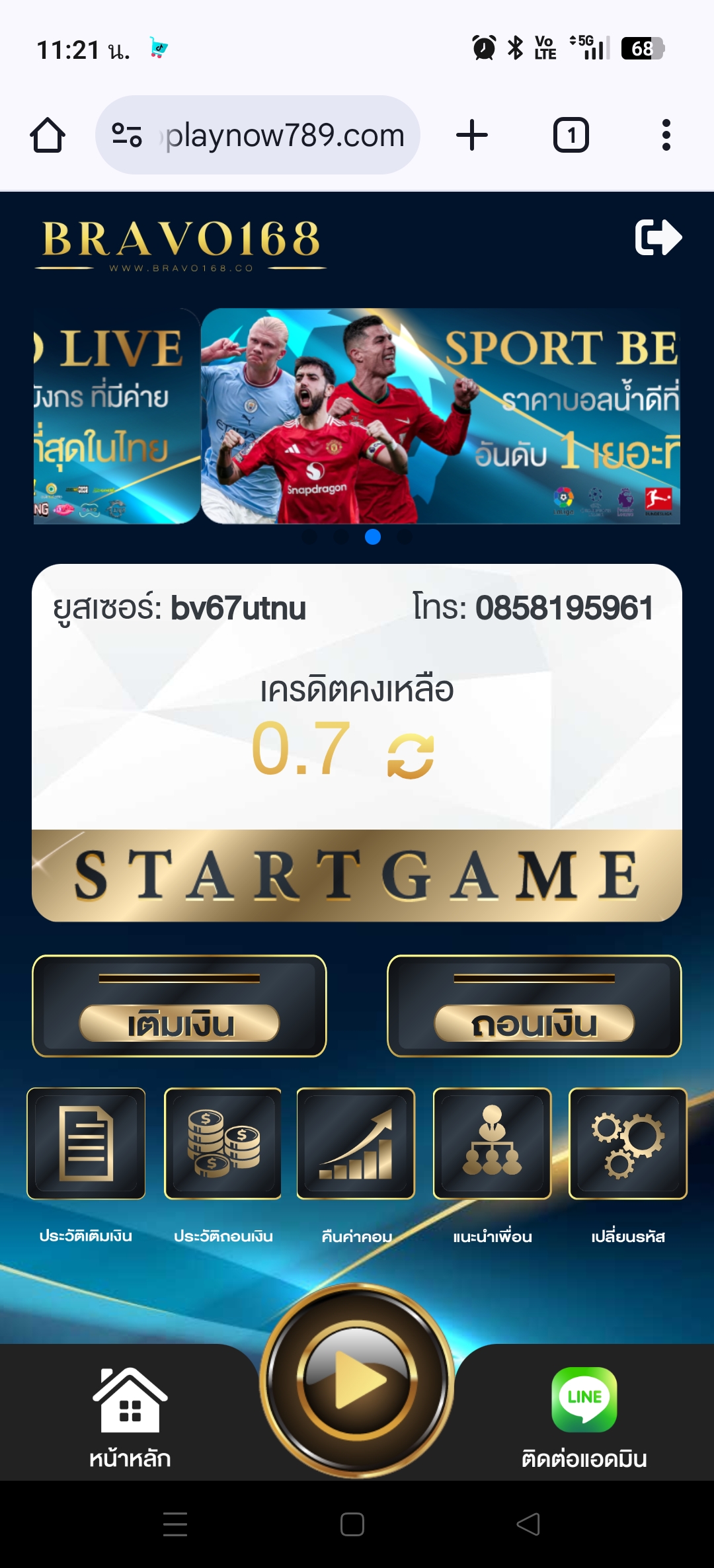Contact admin via LINE
This screenshot has height=1568, width=714.
tap(584, 1415)
